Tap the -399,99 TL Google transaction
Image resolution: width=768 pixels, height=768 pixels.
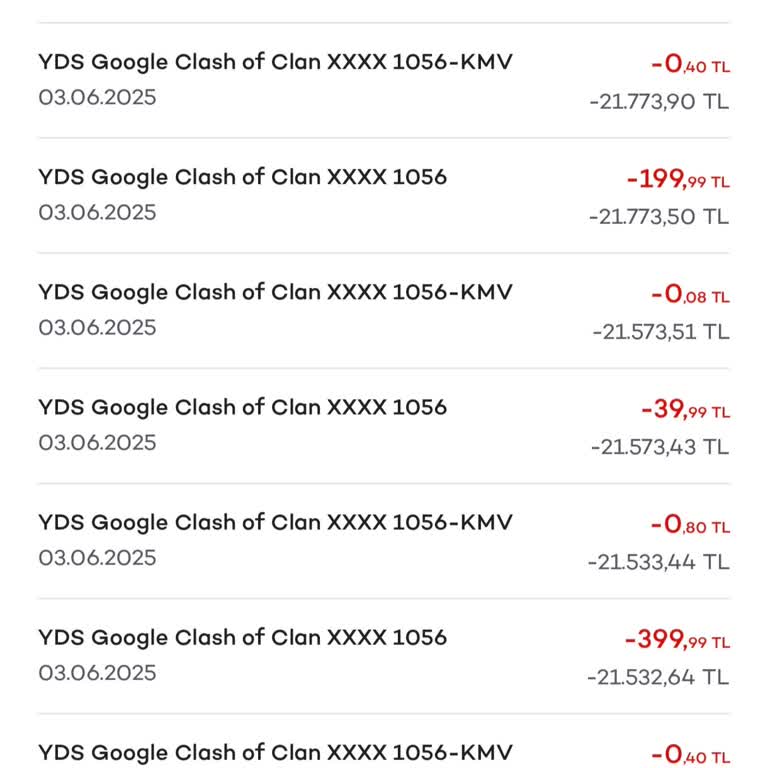click(x=384, y=655)
